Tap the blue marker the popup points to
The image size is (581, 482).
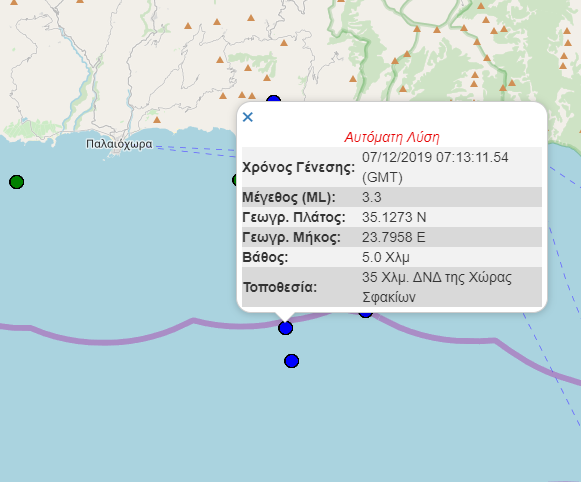pyautogui.click(x=285, y=328)
